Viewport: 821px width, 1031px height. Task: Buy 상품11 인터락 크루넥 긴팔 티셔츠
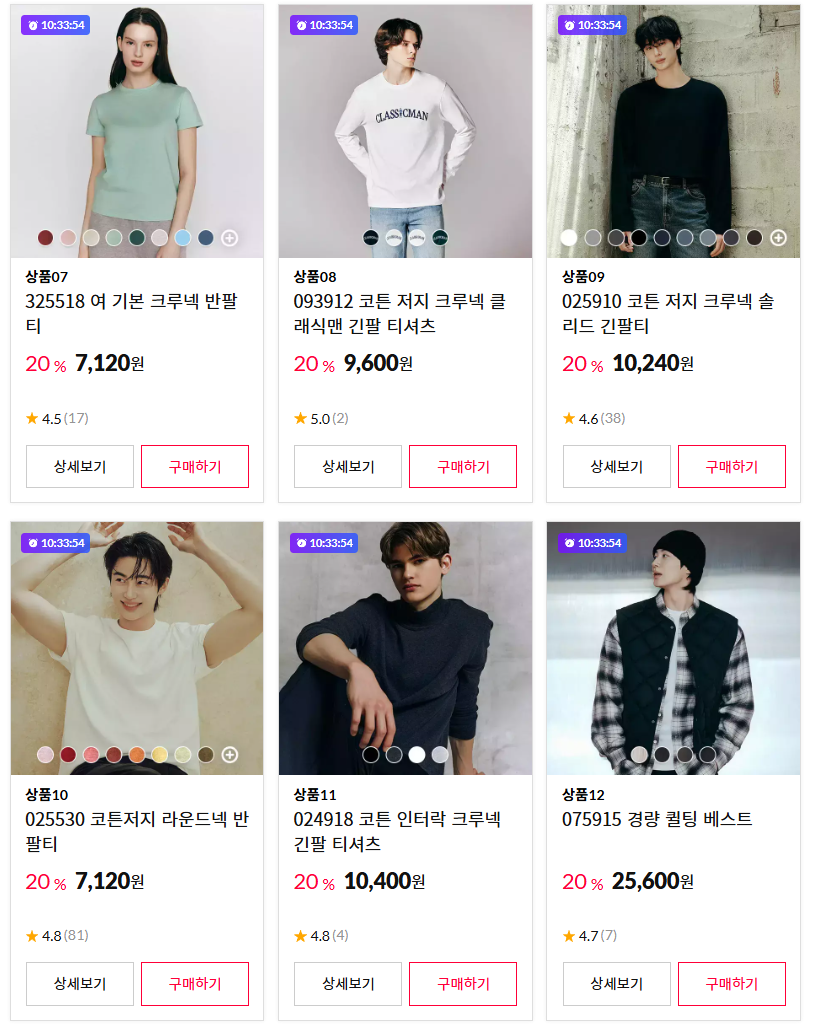[x=463, y=984]
